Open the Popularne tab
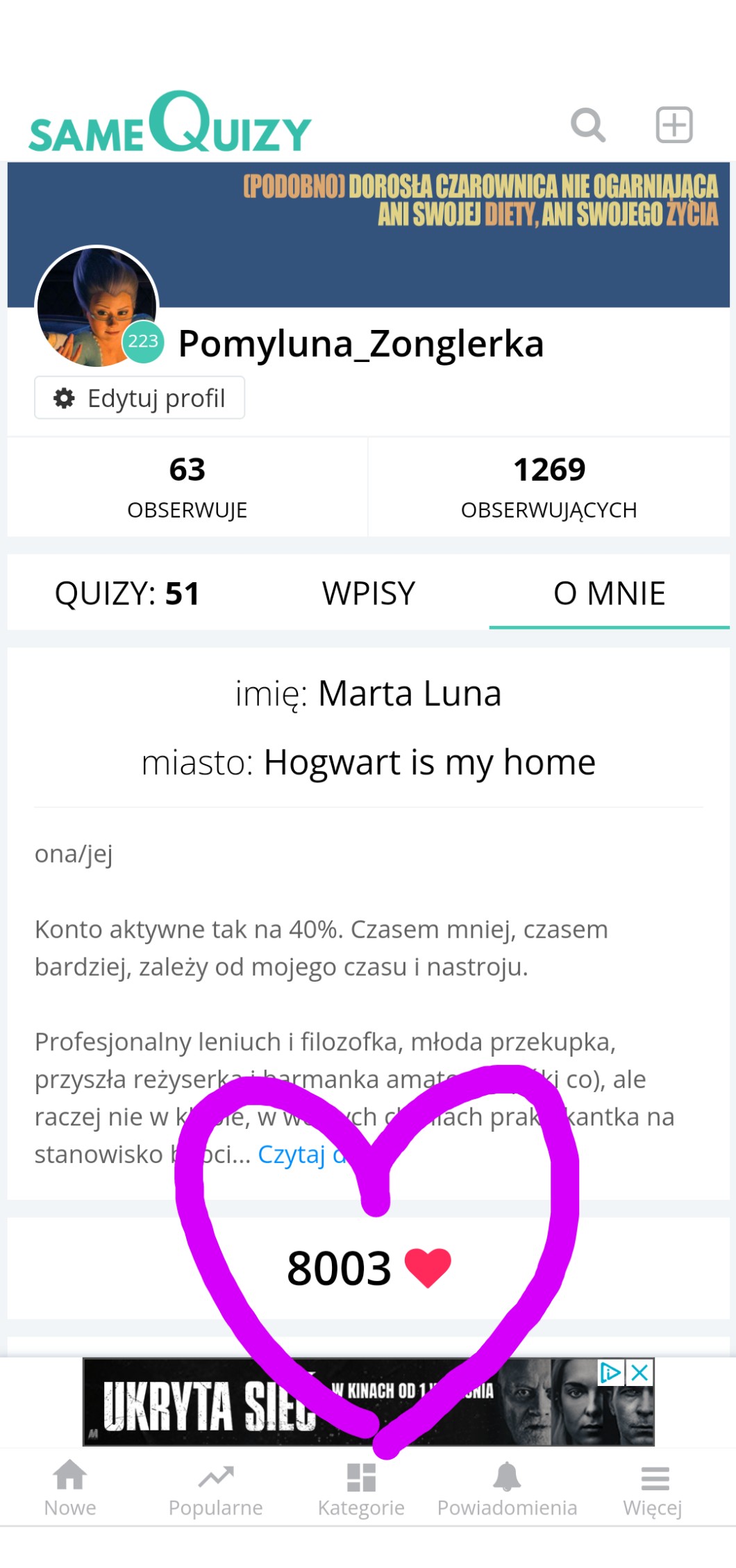 (216, 1488)
